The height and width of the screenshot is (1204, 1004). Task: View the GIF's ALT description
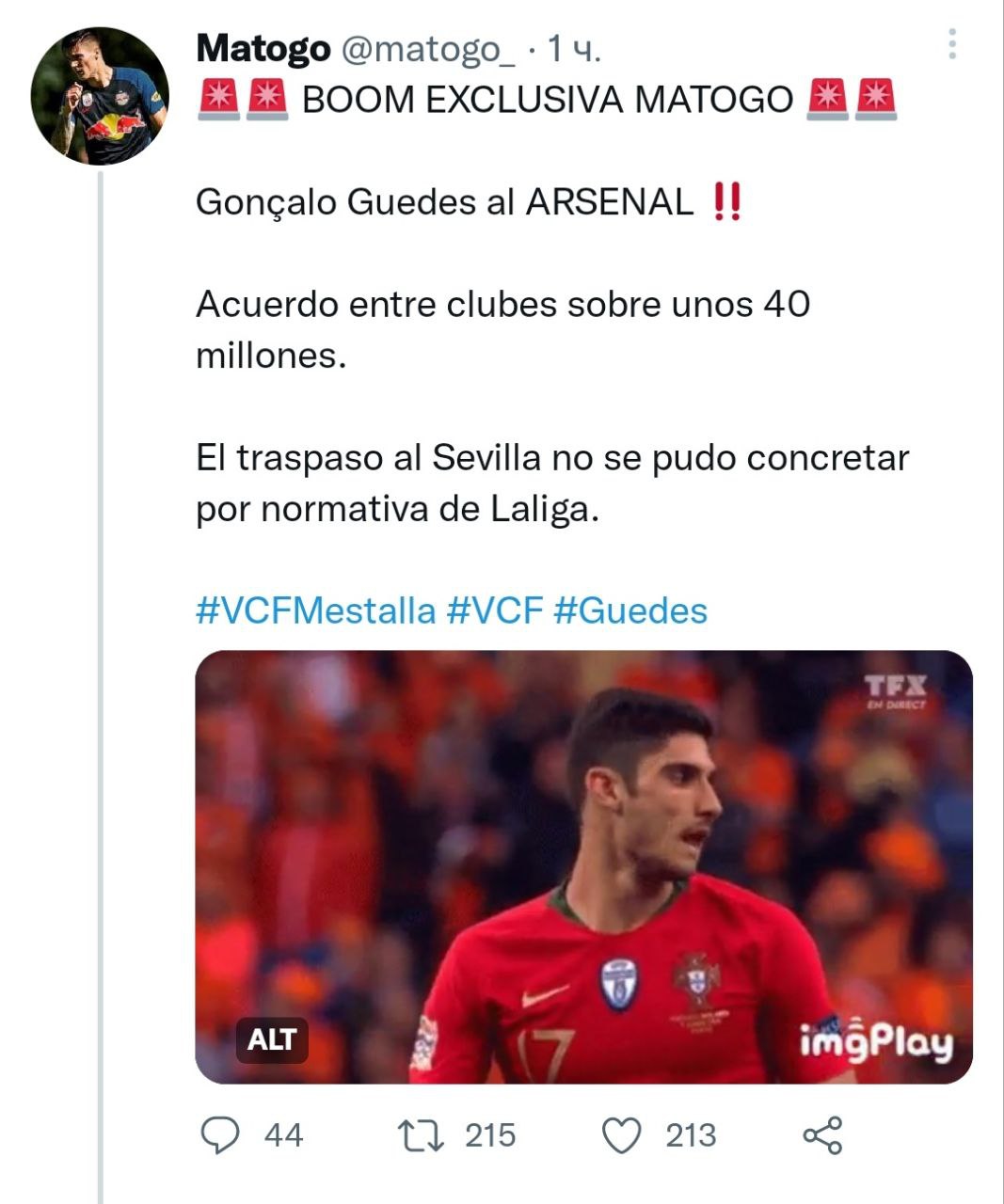(271, 1039)
